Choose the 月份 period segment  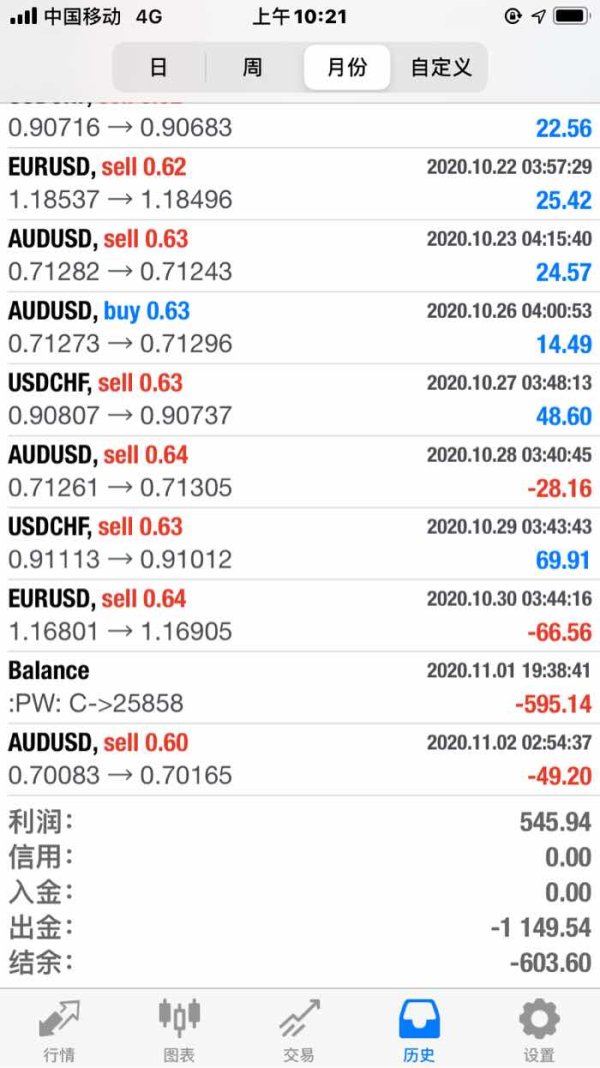(x=346, y=68)
